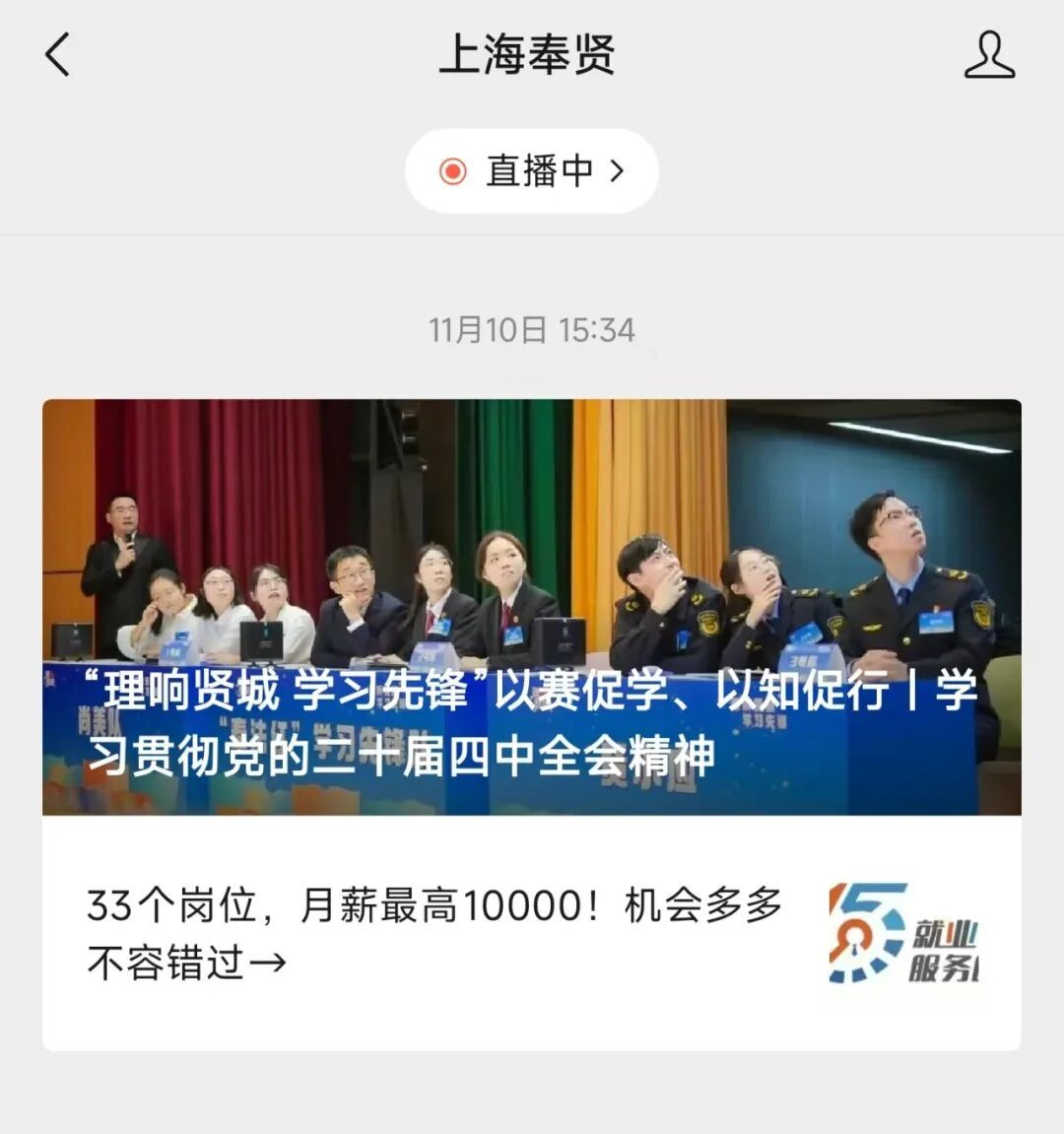Screen dimensions: 1064x1134
Task: Open the 直播中 live stream button
Action: pos(532,171)
